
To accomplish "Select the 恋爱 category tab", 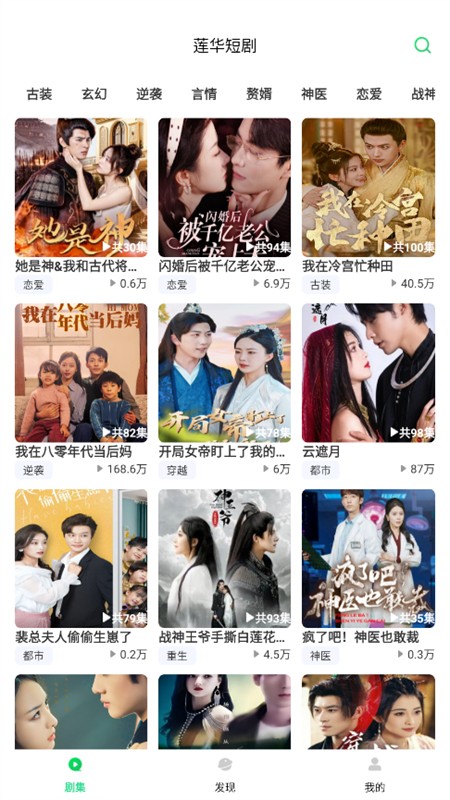I will point(369,94).
